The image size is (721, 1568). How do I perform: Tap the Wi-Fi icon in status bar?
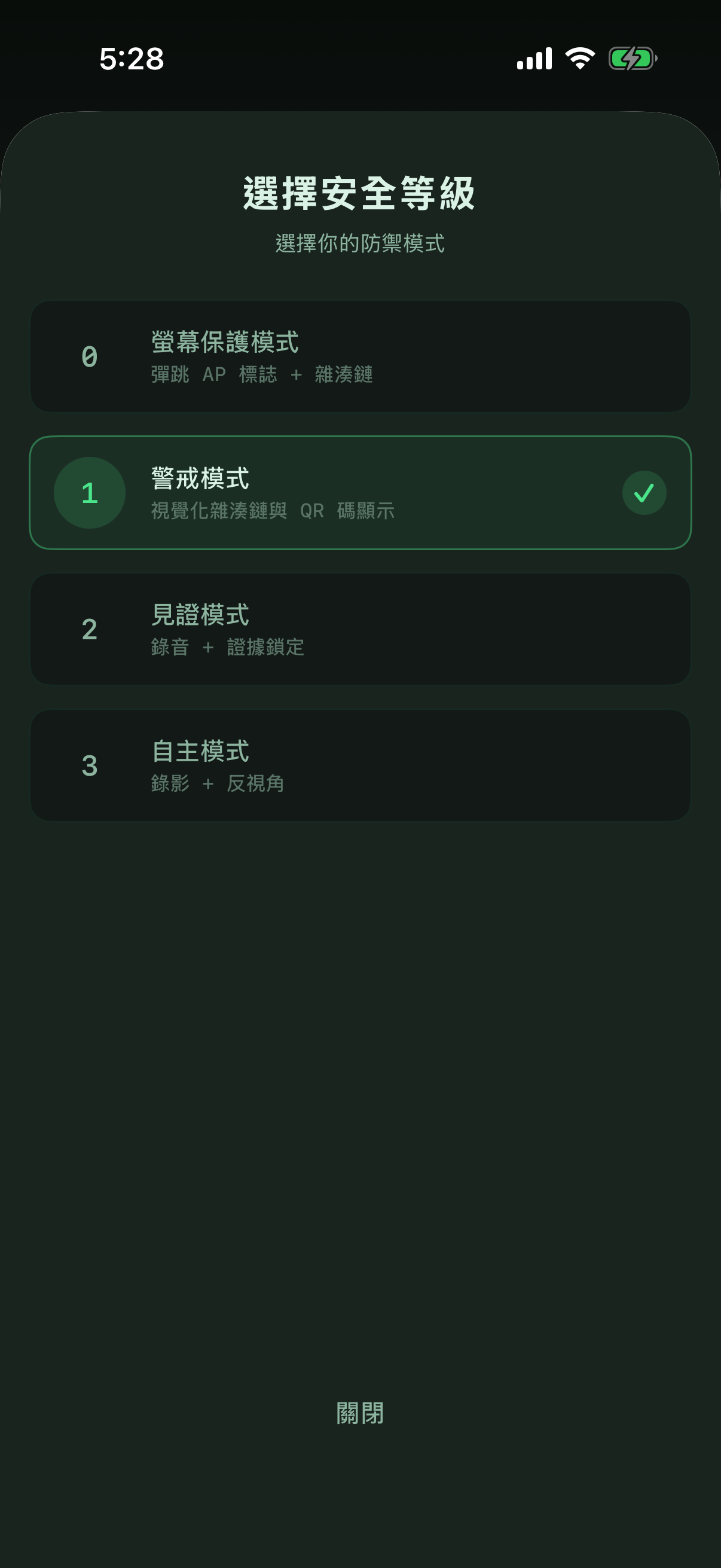(577, 59)
